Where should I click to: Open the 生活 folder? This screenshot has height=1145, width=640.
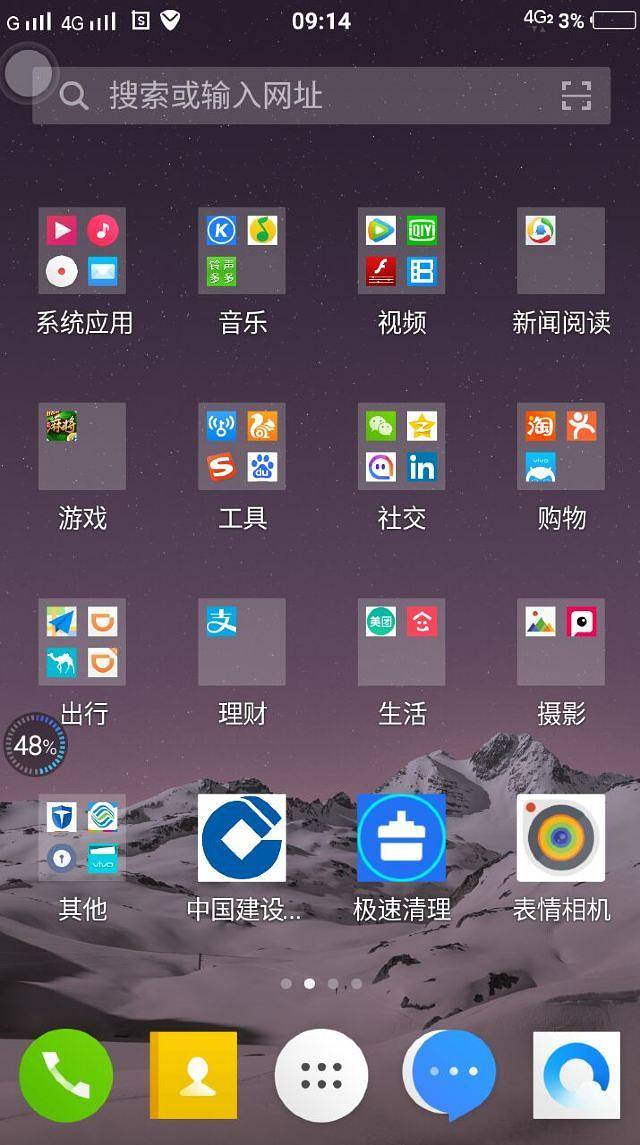401,642
